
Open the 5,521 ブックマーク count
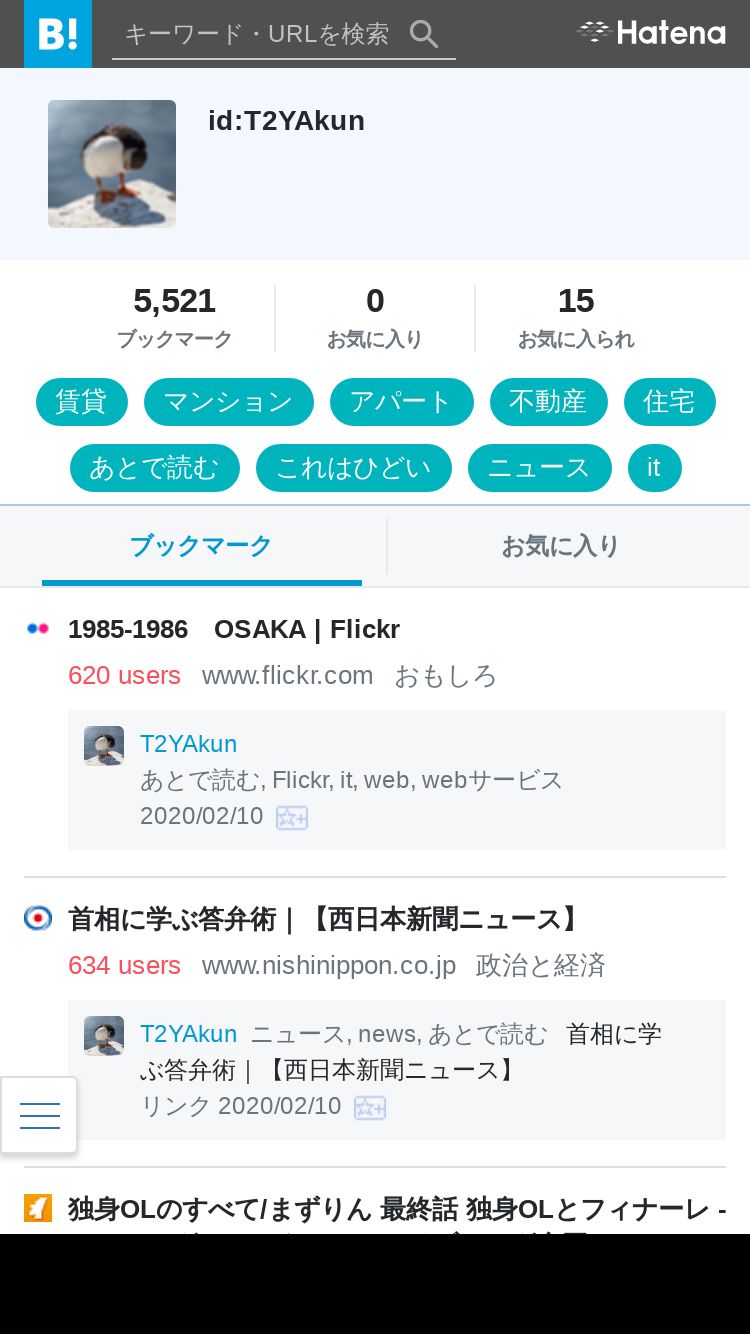[174, 317]
